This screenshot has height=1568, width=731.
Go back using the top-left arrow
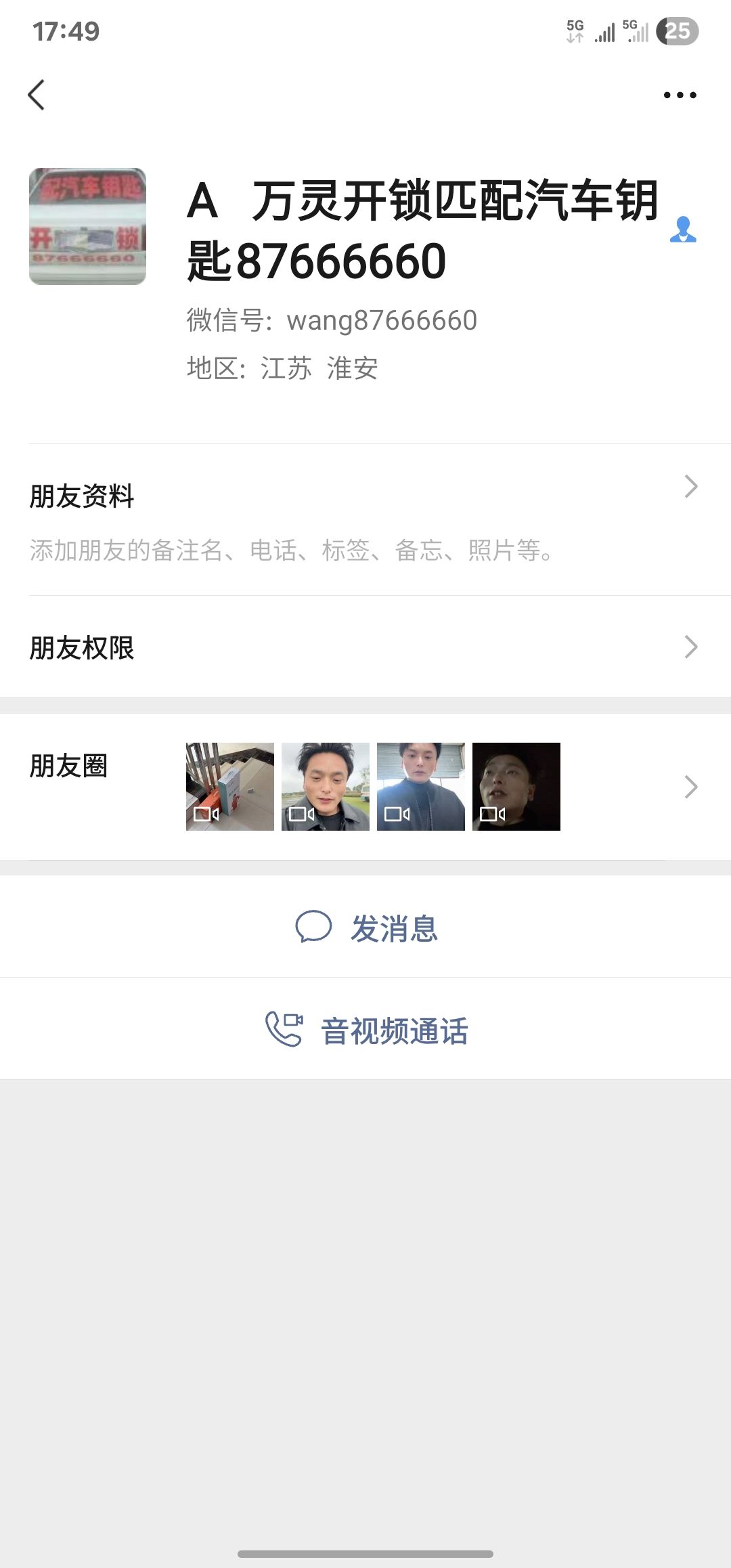pos(37,95)
